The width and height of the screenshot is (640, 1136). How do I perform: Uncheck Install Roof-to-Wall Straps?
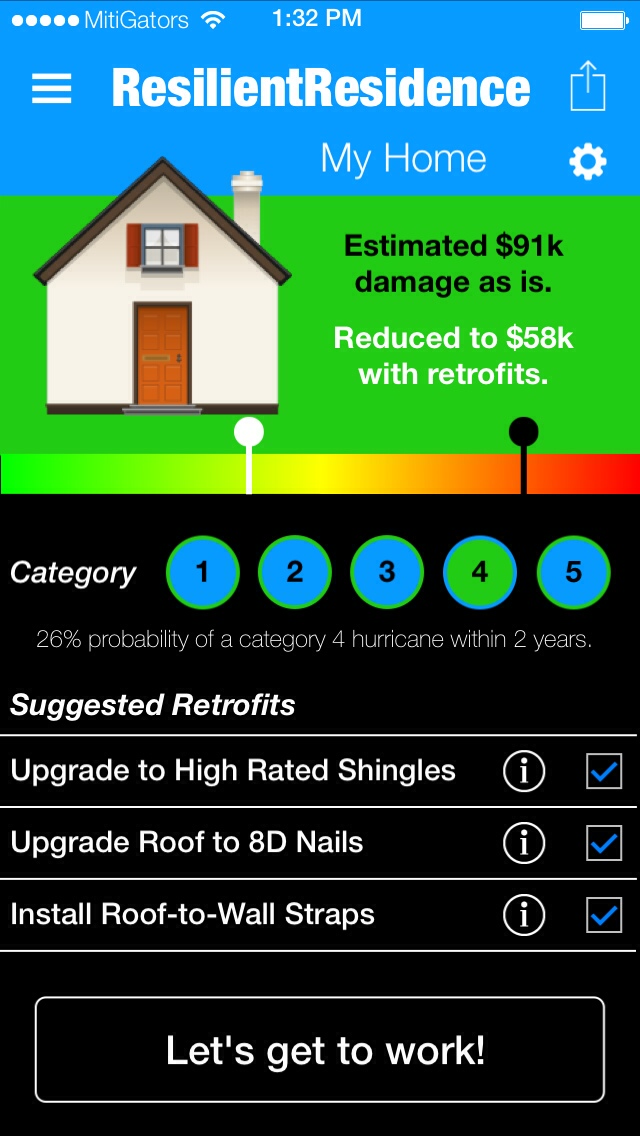click(604, 915)
